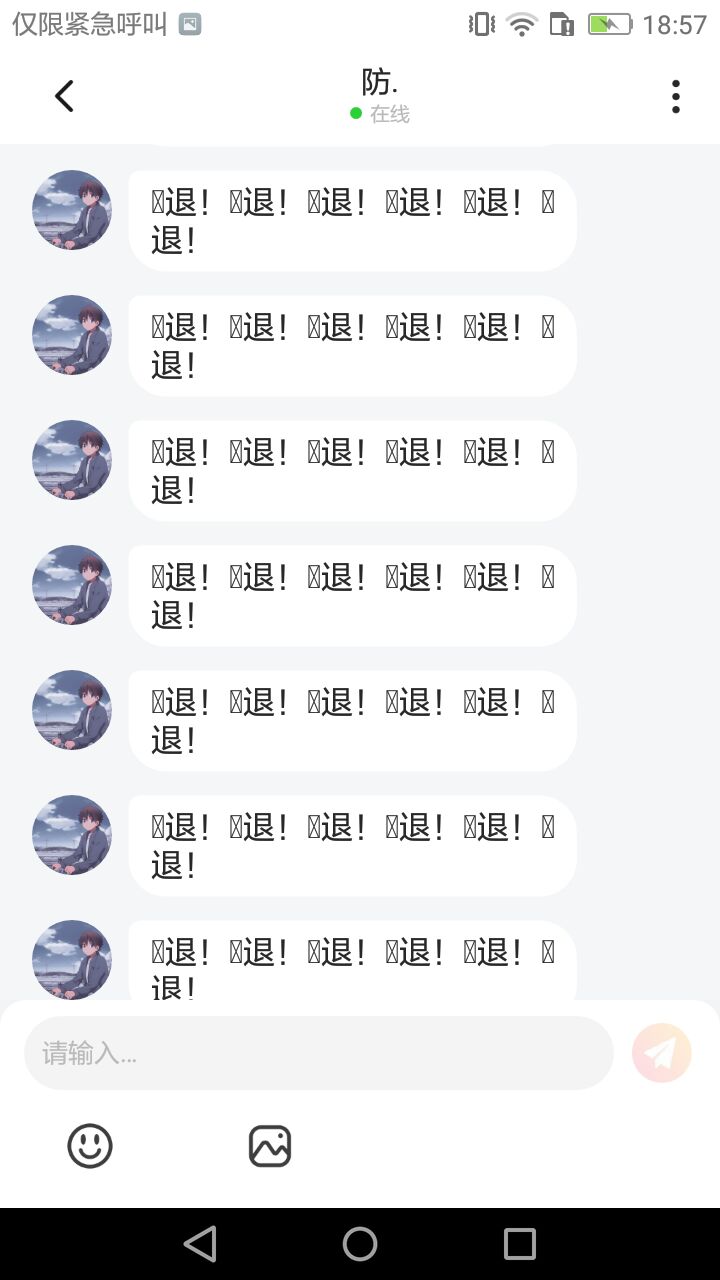720x1280 pixels.
Task: Open the emoji picker
Action: pyautogui.click(x=90, y=1146)
